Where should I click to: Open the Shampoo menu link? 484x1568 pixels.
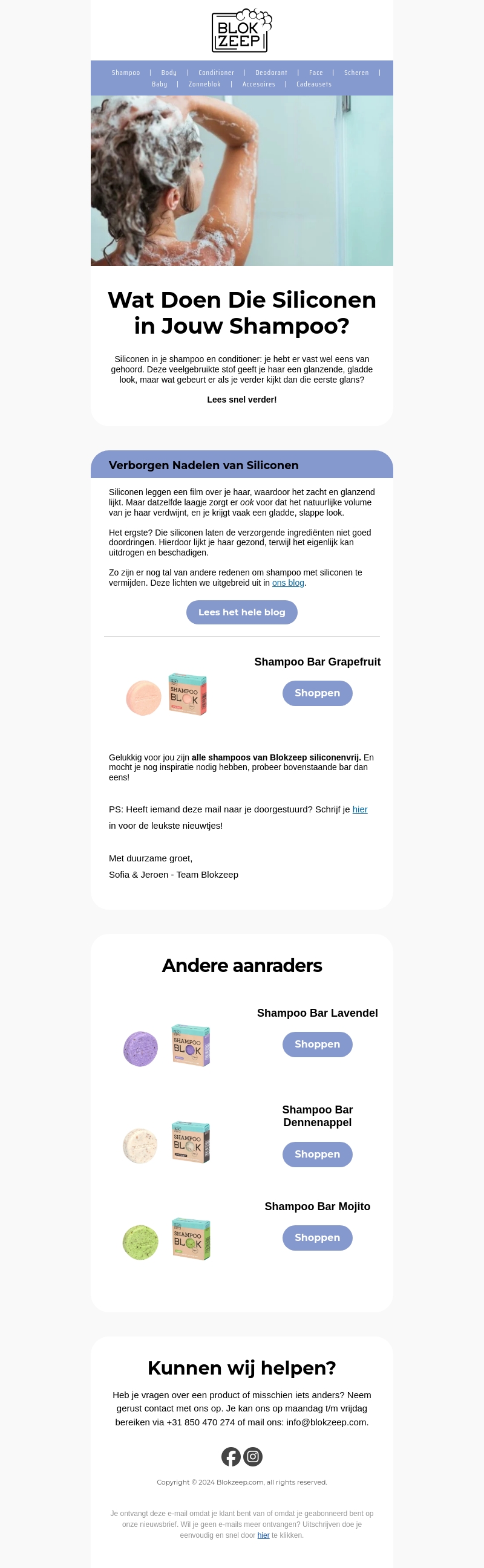[x=126, y=73]
